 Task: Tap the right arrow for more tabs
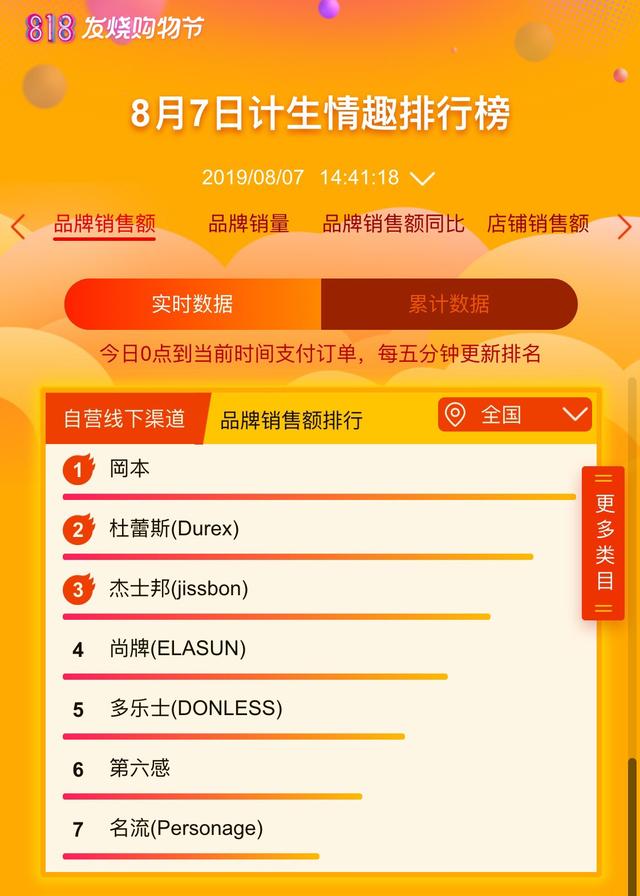point(625,227)
